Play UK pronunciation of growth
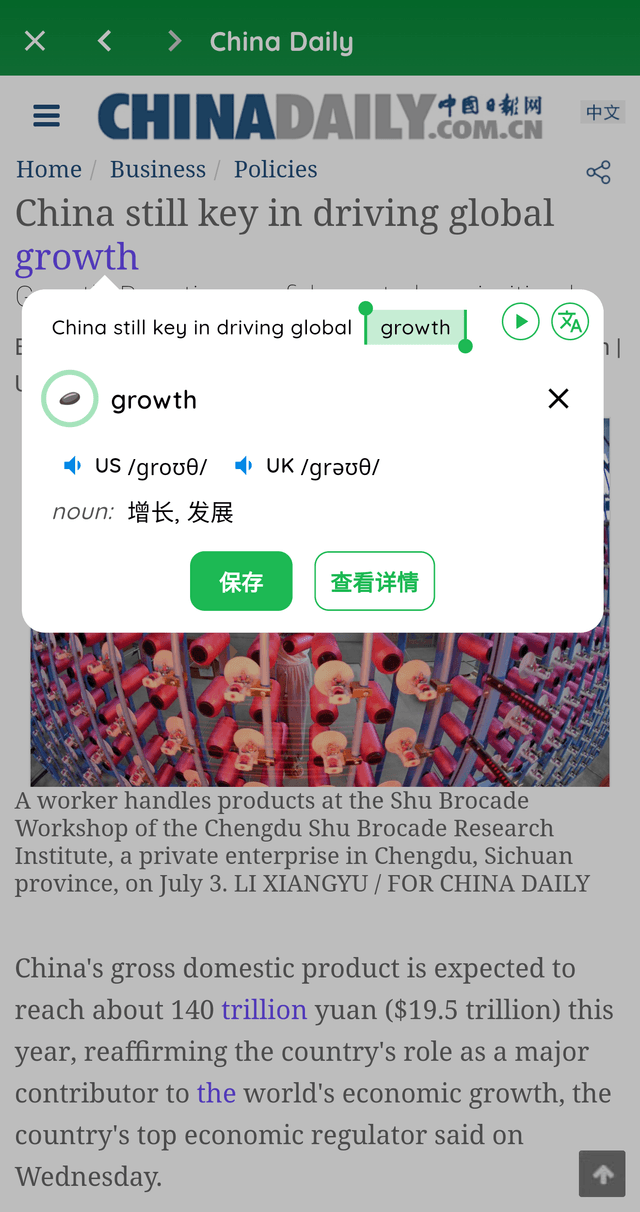This screenshot has height=1212, width=640. pos(244,466)
